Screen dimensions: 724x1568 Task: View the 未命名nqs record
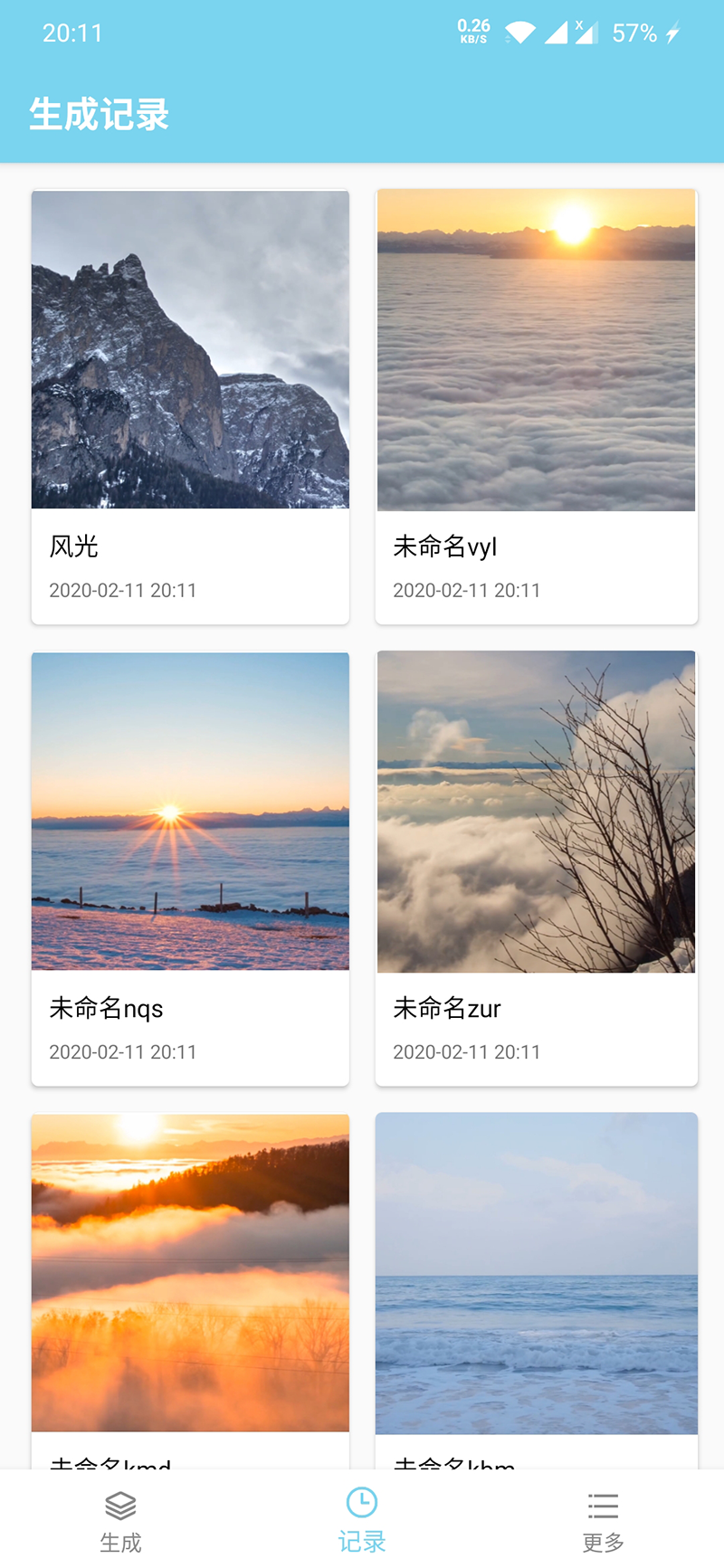point(190,869)
